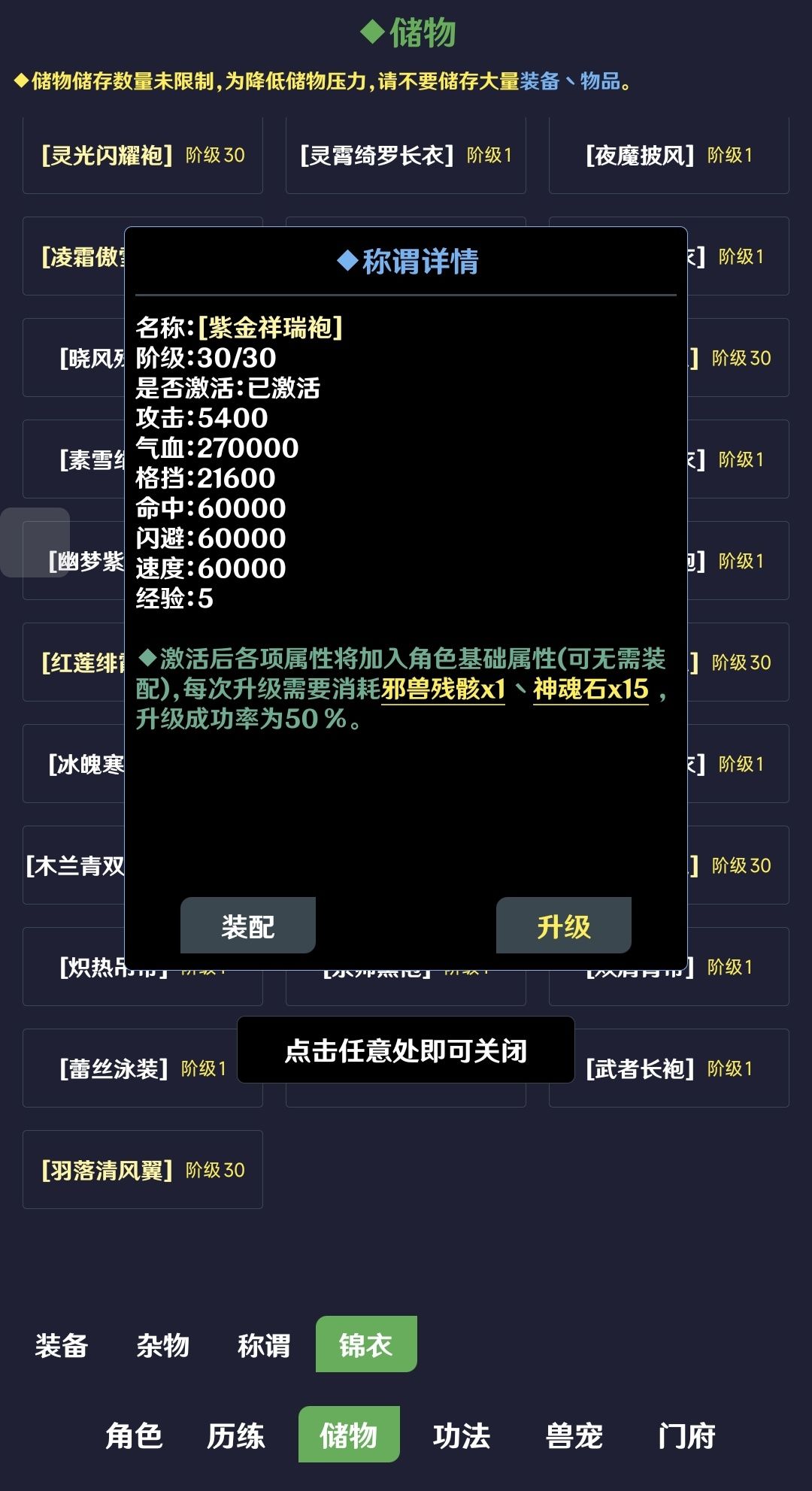Stay on the active 锦衣 tab
Viewport: 812px width, 1491px height.
pyautogui.click(x=366, y=1345)
